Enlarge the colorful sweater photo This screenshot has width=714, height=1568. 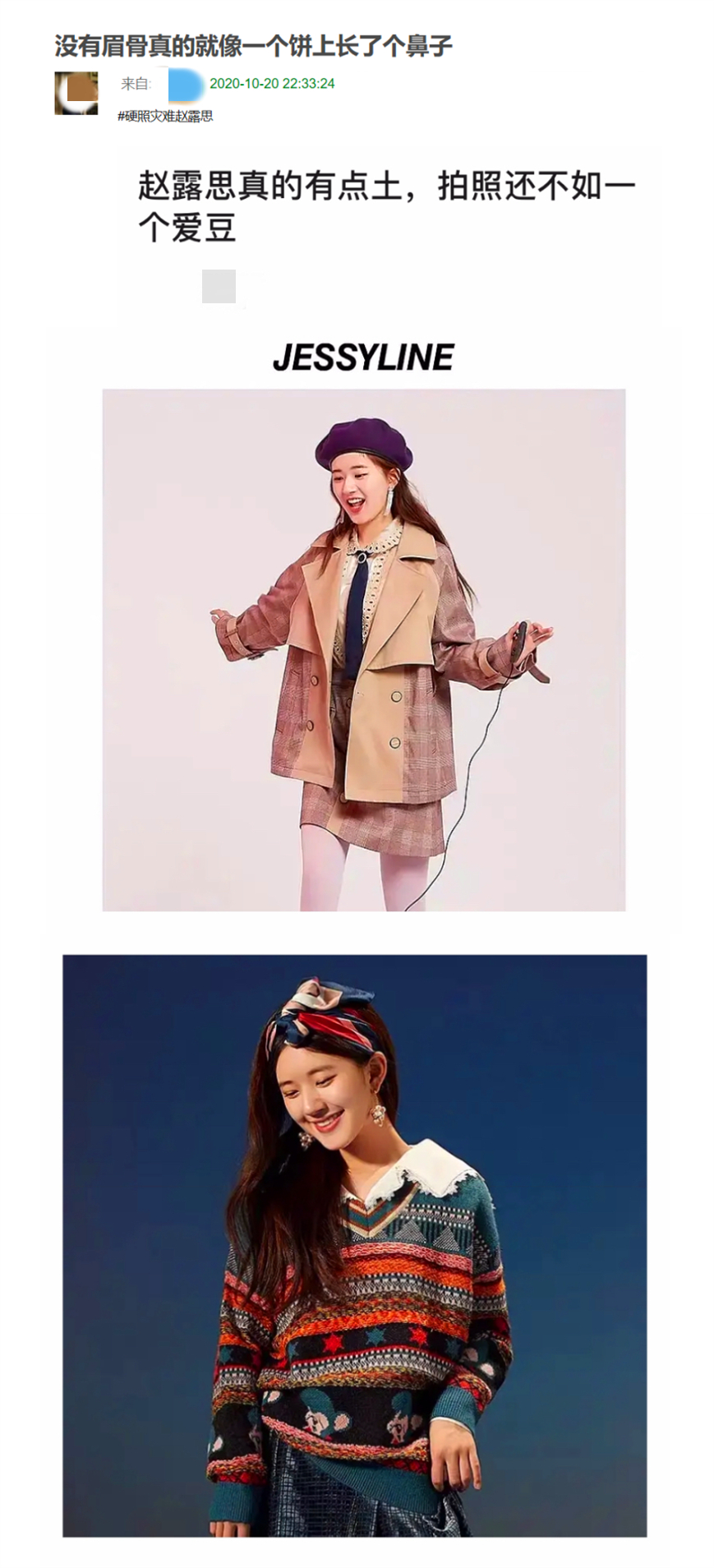coord(354,1244)
